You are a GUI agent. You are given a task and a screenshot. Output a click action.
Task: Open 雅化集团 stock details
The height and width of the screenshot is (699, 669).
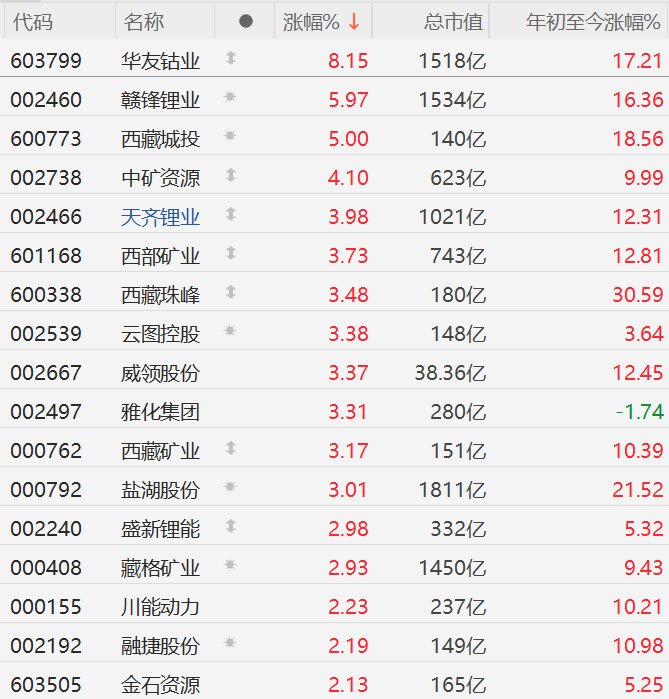tap(160, 412)
